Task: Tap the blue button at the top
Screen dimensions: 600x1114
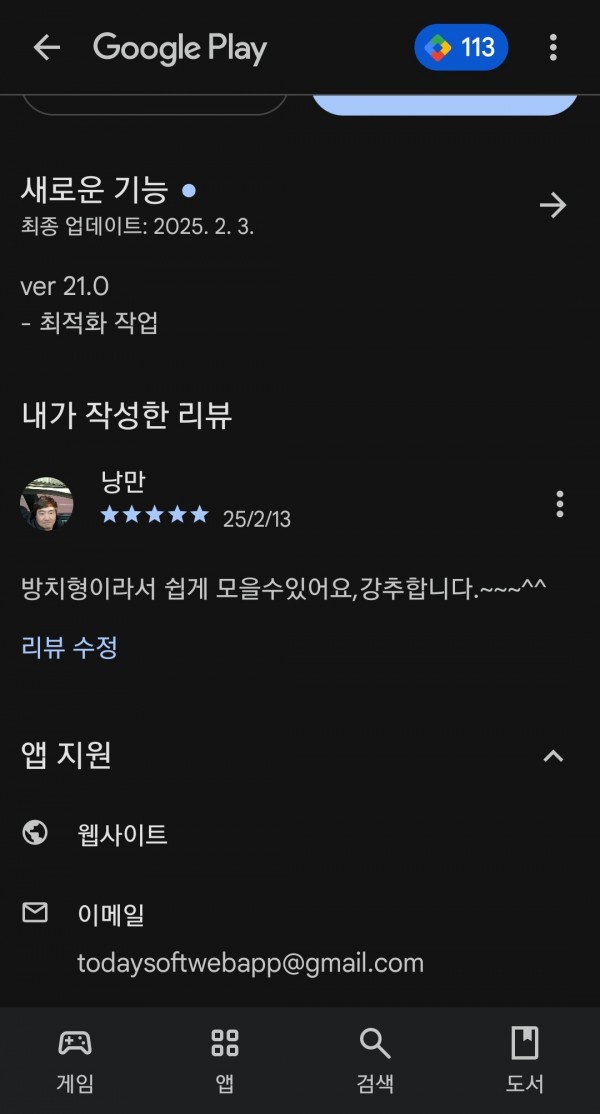Action: 445,104
